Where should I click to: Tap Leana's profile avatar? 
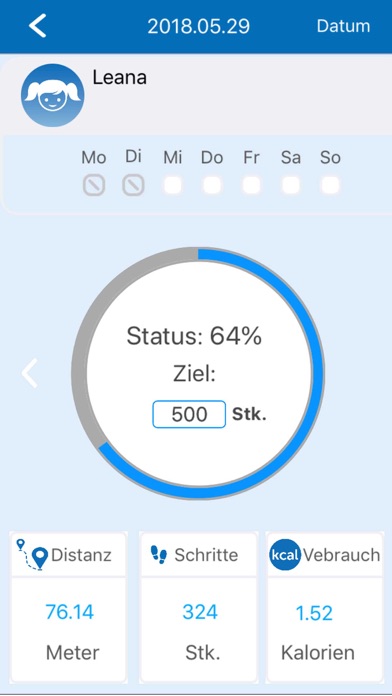[52, 95]
